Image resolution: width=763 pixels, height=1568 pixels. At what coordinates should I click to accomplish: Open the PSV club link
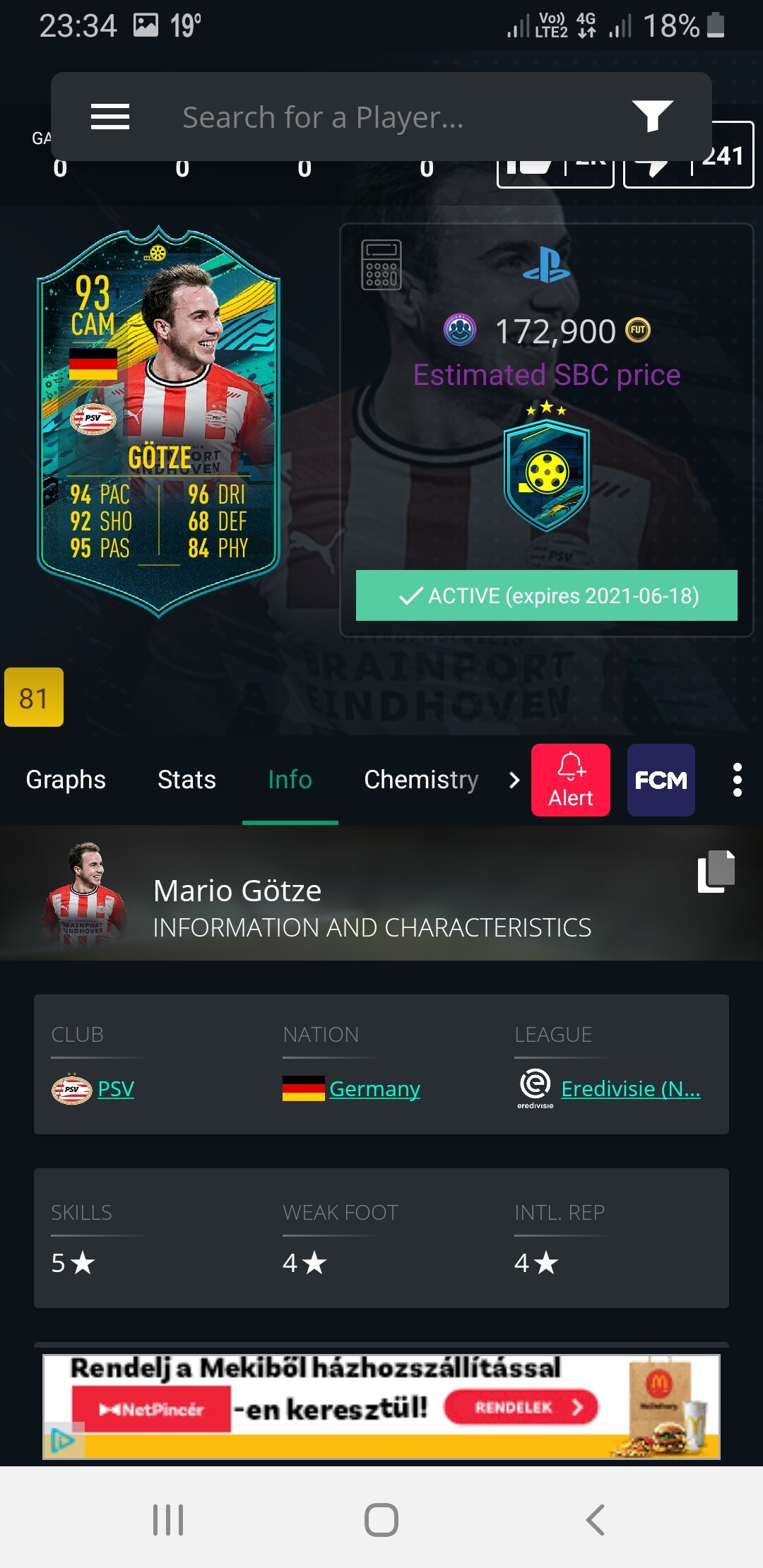[115, 1088]
